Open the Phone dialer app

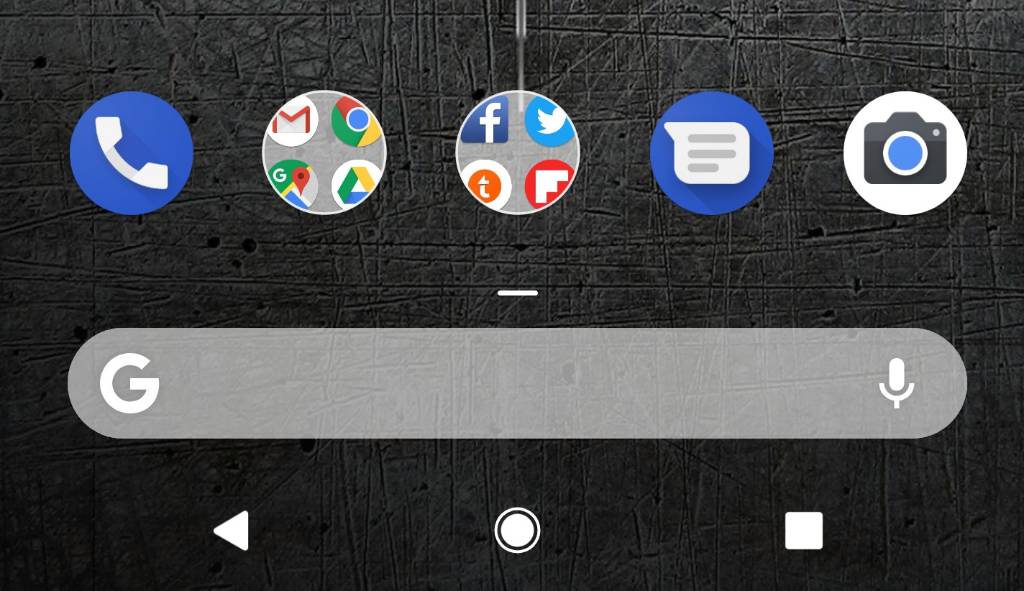pyautogui.click(x=131, y=153)
